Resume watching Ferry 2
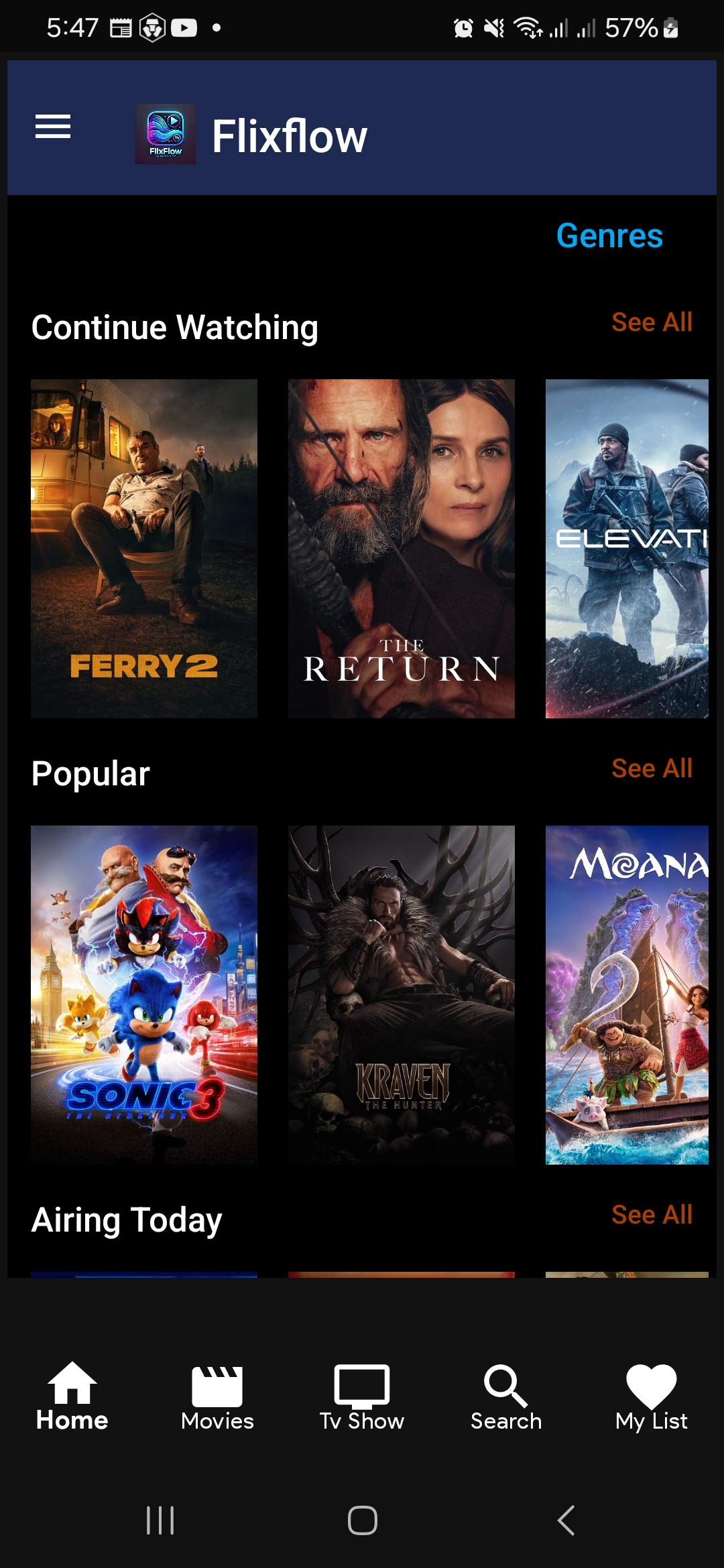The image size is (724, 1568). tap(144, 548)
